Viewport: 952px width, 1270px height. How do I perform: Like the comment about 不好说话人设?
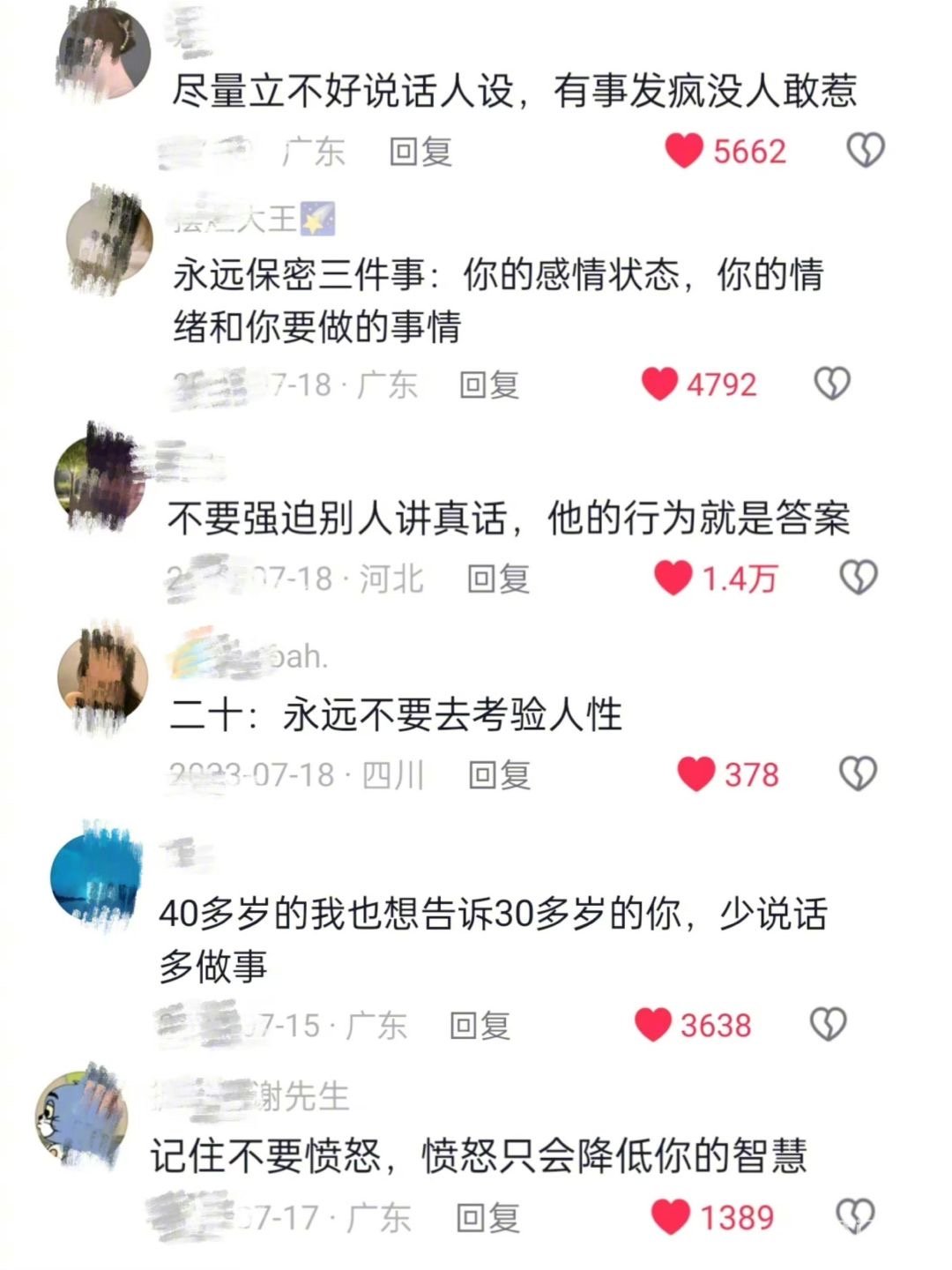point(684,152)
